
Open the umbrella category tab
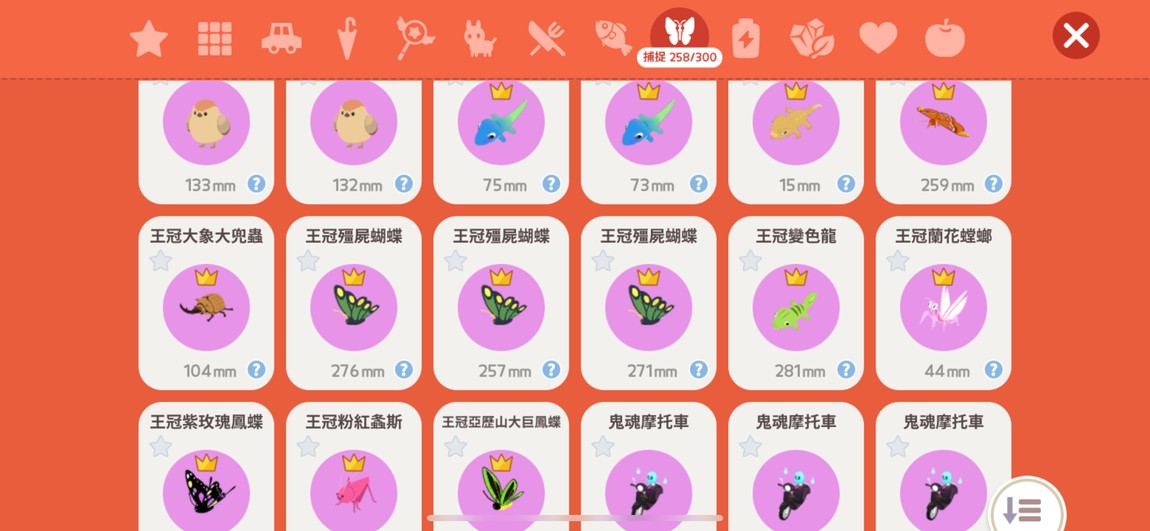coord(347,39)
